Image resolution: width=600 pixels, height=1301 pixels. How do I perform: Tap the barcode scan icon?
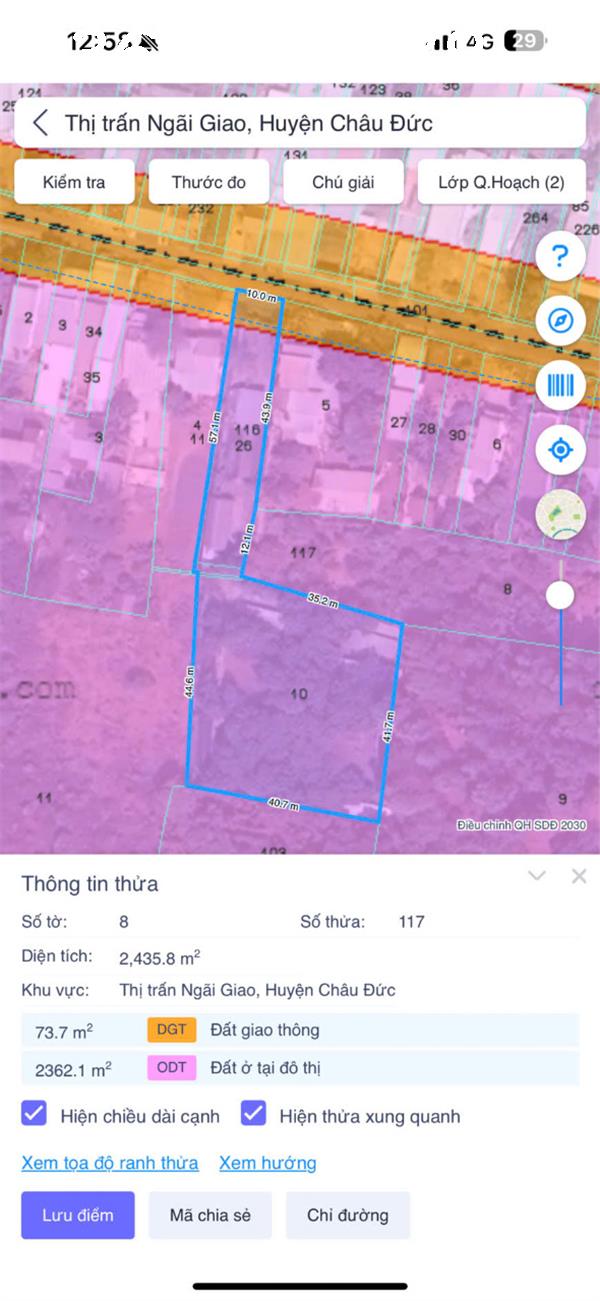tap(560, 385)
